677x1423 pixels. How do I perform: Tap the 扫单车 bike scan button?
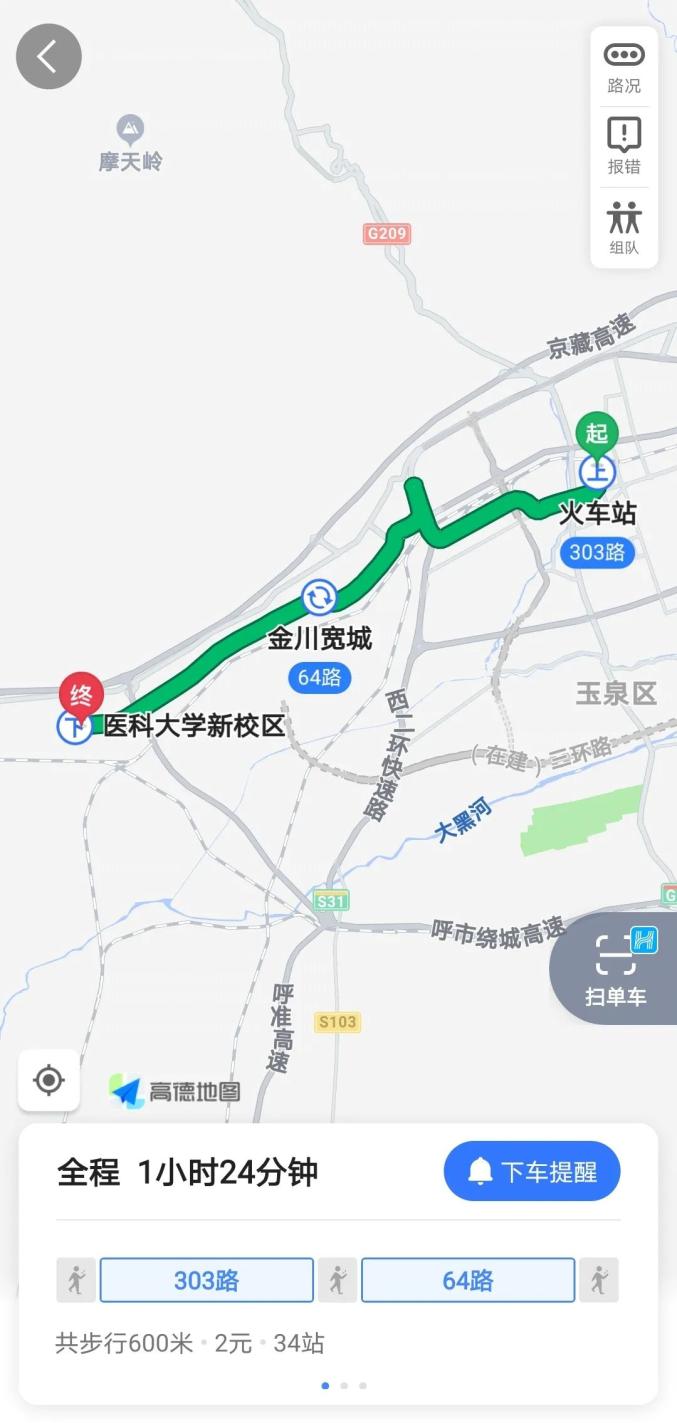pos(615,968)
